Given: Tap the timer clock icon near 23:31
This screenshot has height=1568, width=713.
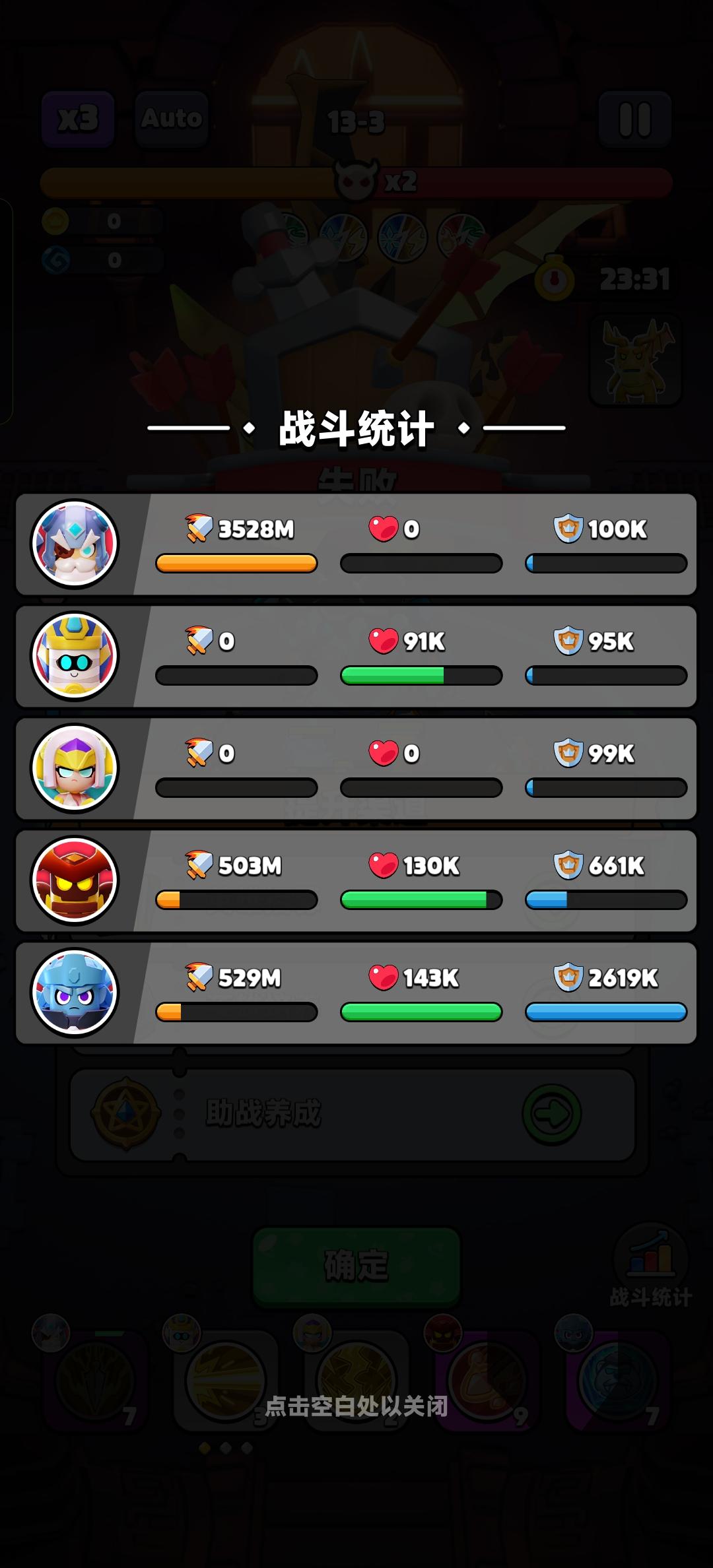Looking at the screenshot, I should [x=553, y=280].
